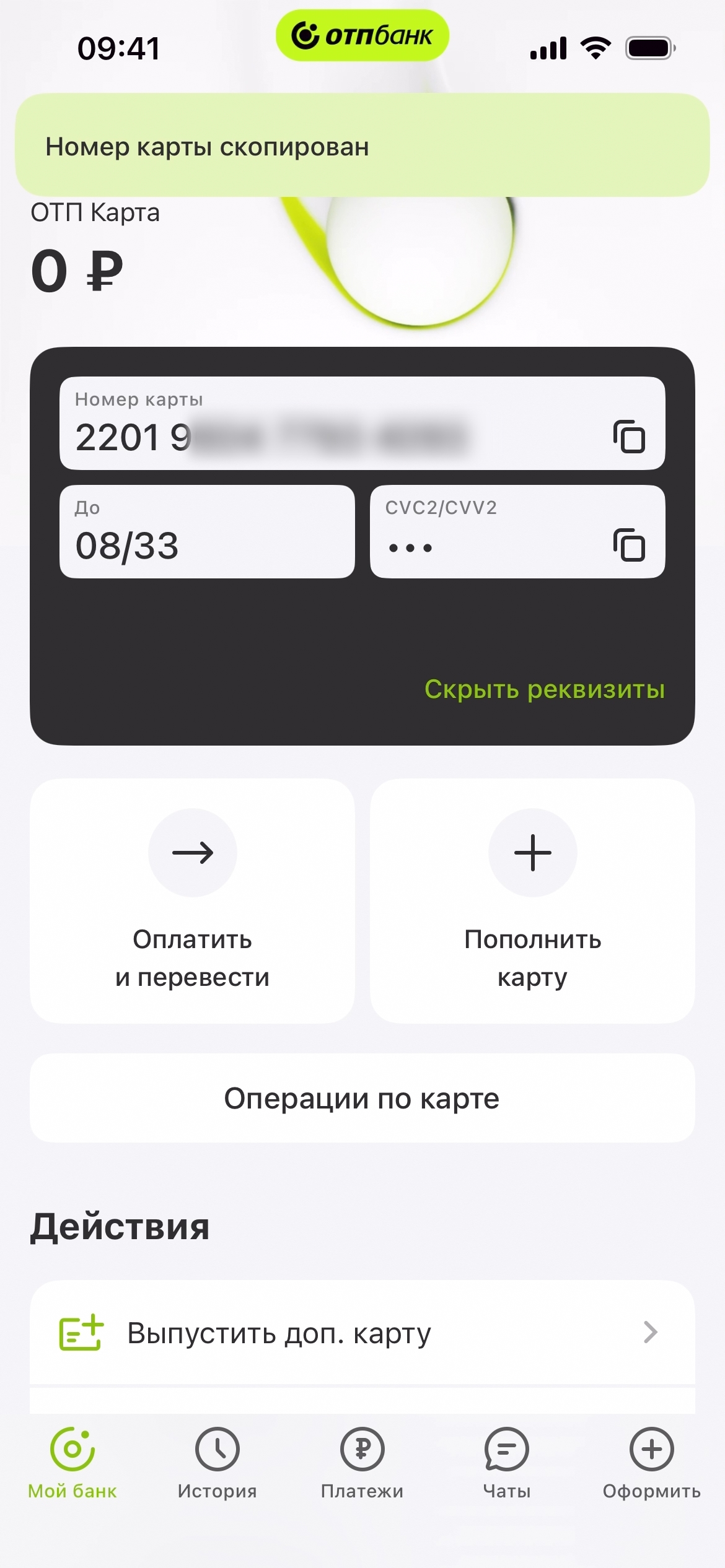Open the Оформить tab
This screenshot has height=1568, width=725.
651,1463
